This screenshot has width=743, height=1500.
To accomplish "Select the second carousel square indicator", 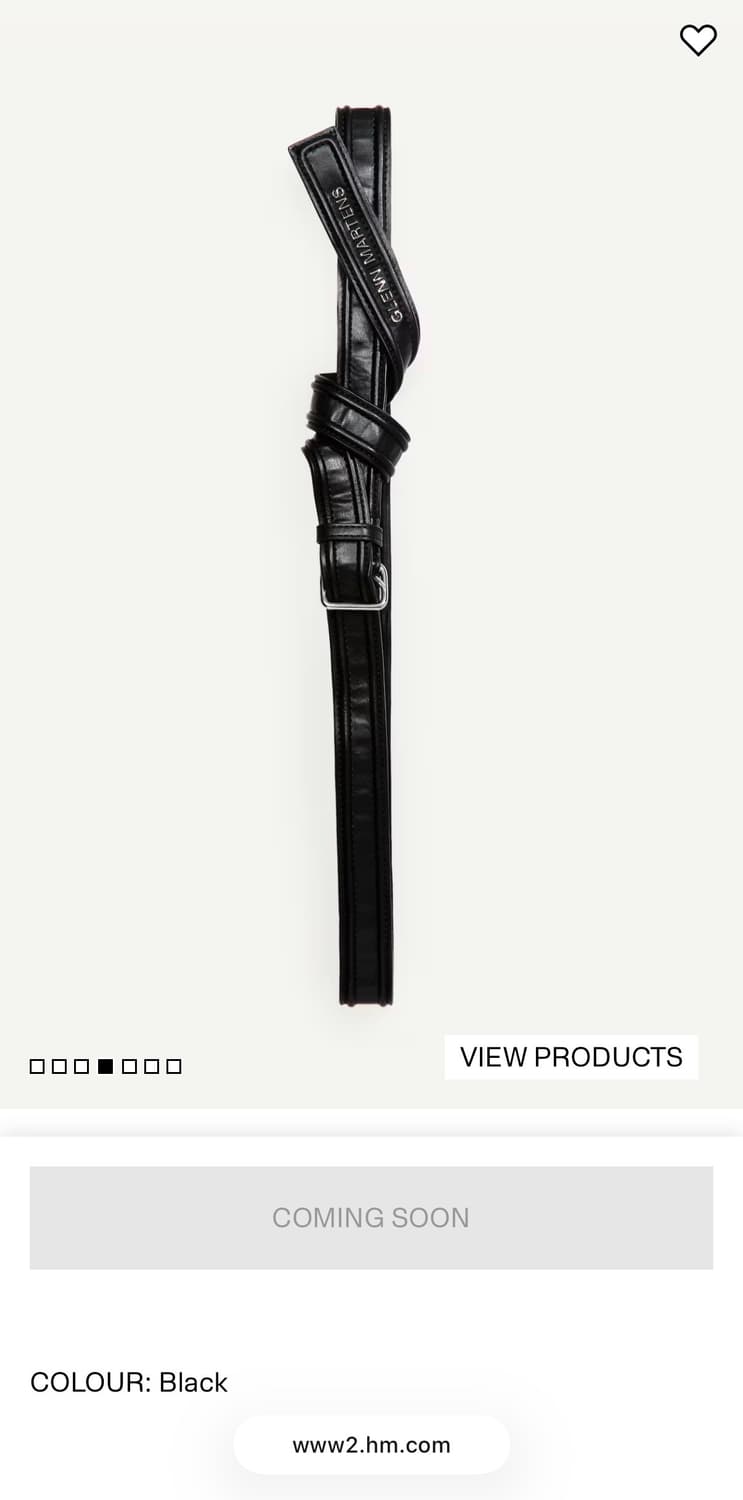I will pos(60,1066).
